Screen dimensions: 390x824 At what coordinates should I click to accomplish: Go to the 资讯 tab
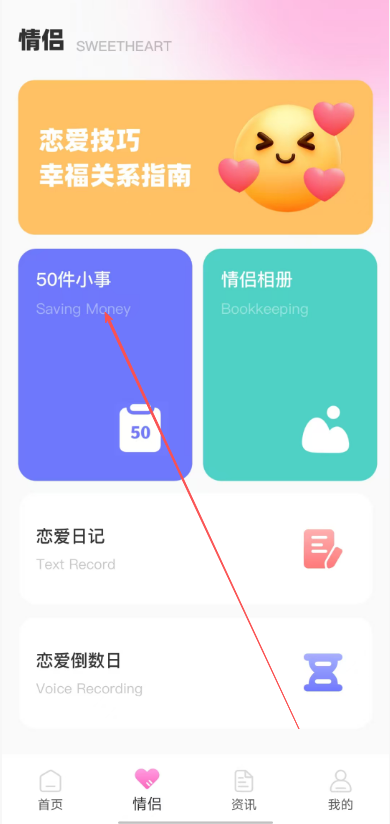(244, 790)
